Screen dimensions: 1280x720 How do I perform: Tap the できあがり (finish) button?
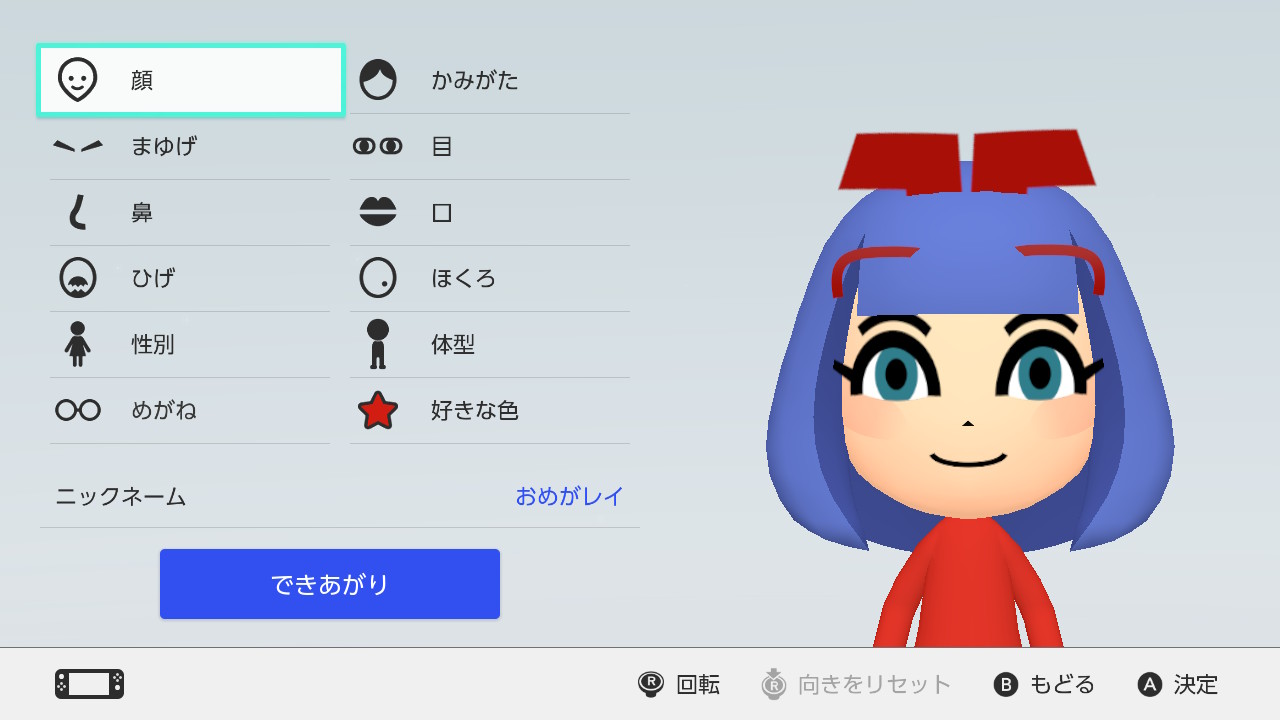click(330, 584)
